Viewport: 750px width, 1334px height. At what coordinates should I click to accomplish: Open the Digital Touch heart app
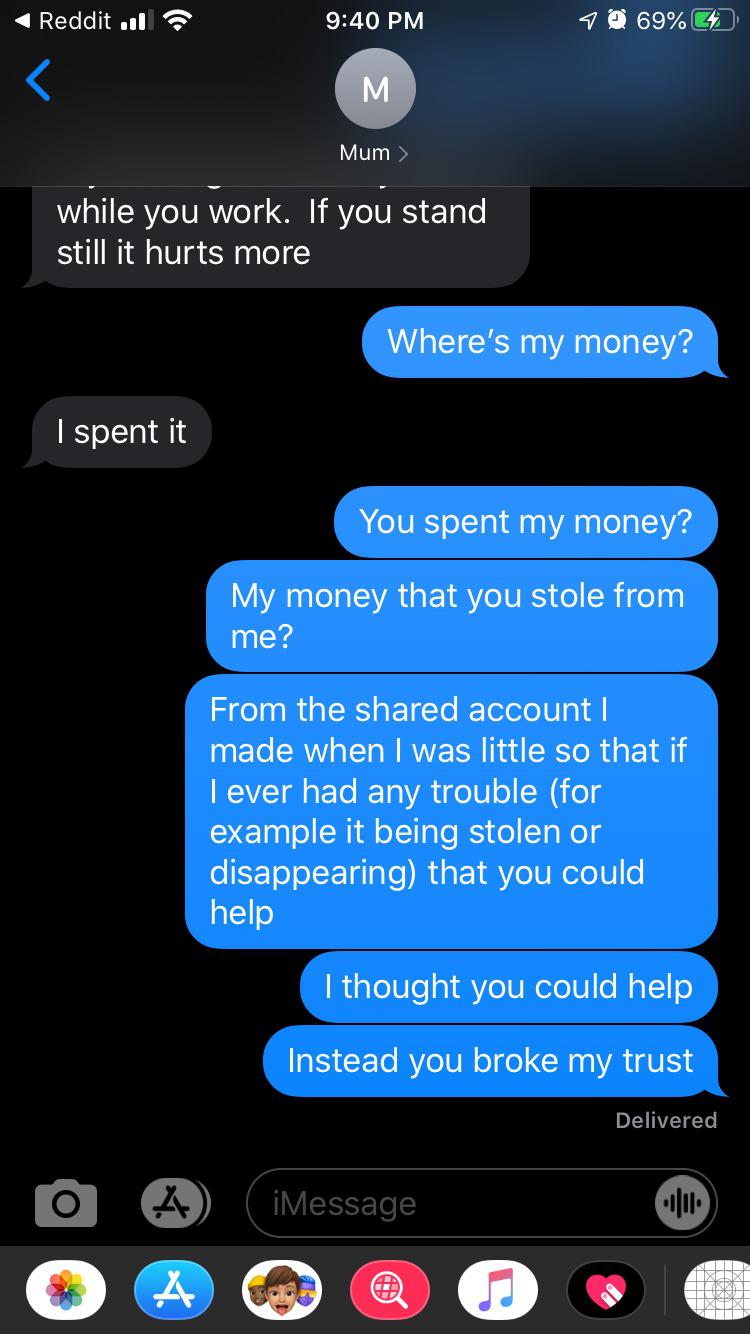point(605,1290)
